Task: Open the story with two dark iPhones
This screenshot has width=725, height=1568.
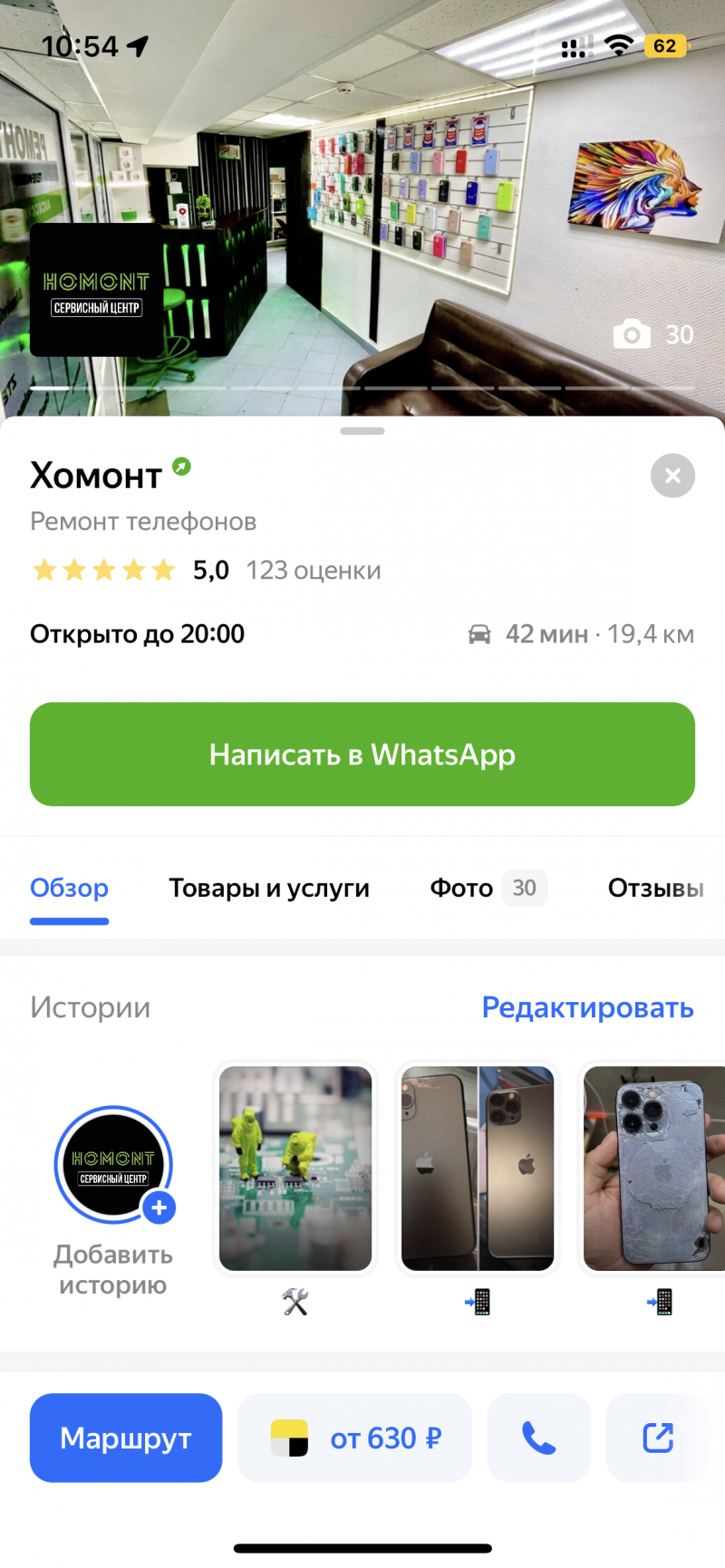Action: (478, 1169)
